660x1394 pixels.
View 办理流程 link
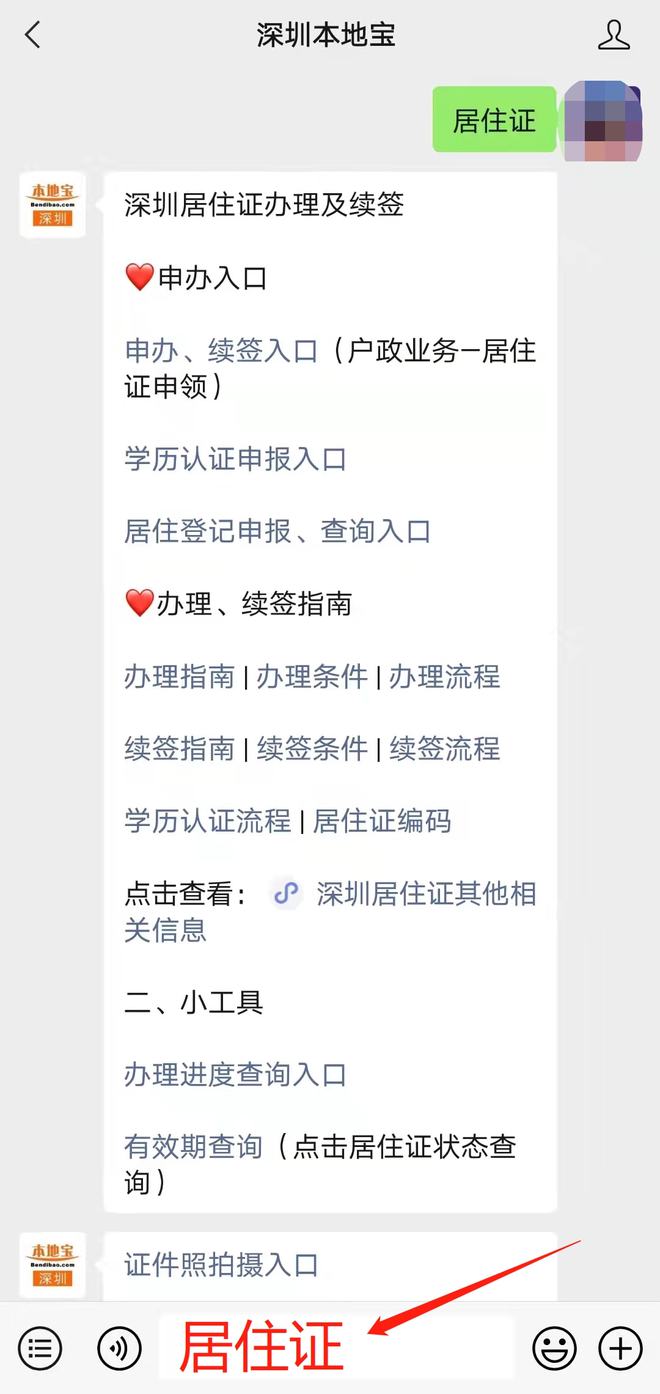[444, 677]
